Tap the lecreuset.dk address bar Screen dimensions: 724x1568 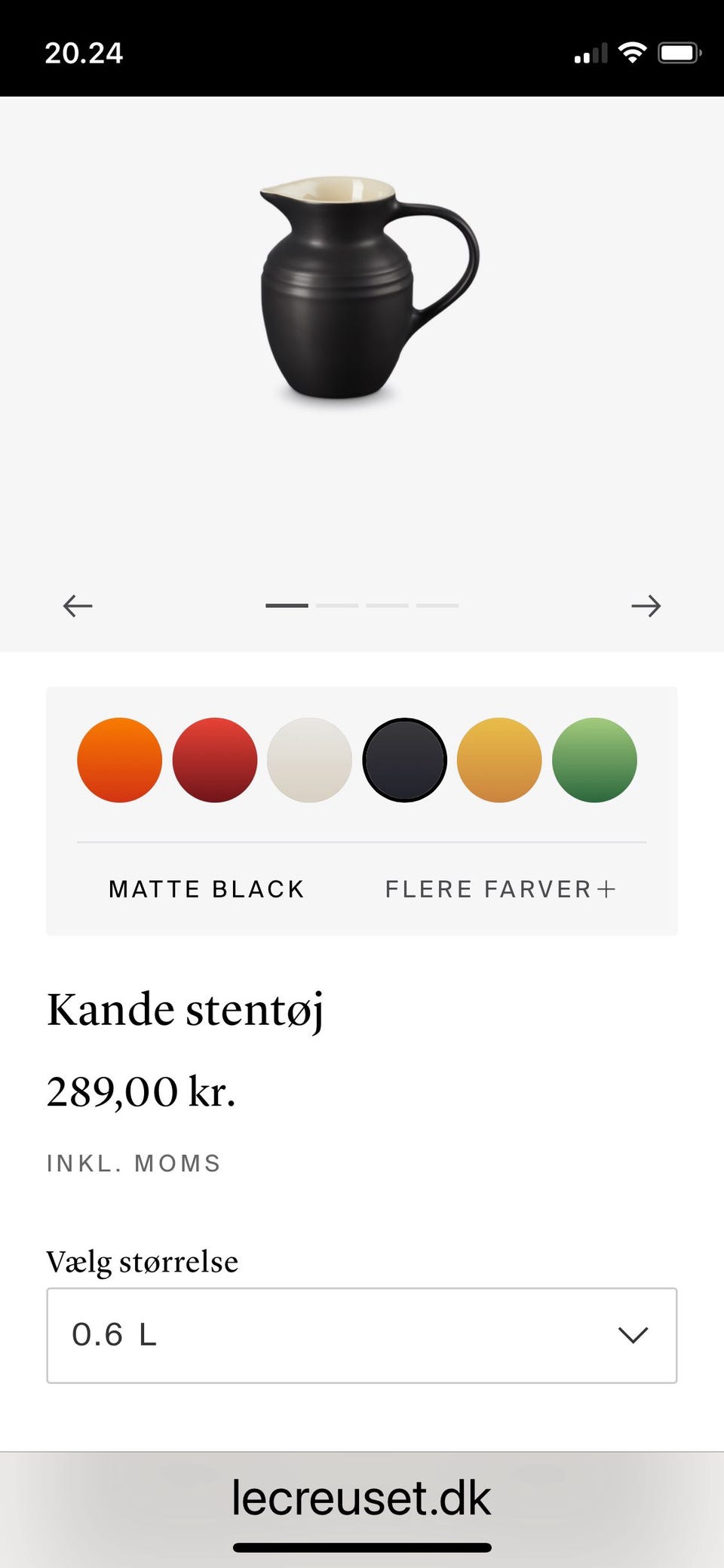(x=361, y=1497)
